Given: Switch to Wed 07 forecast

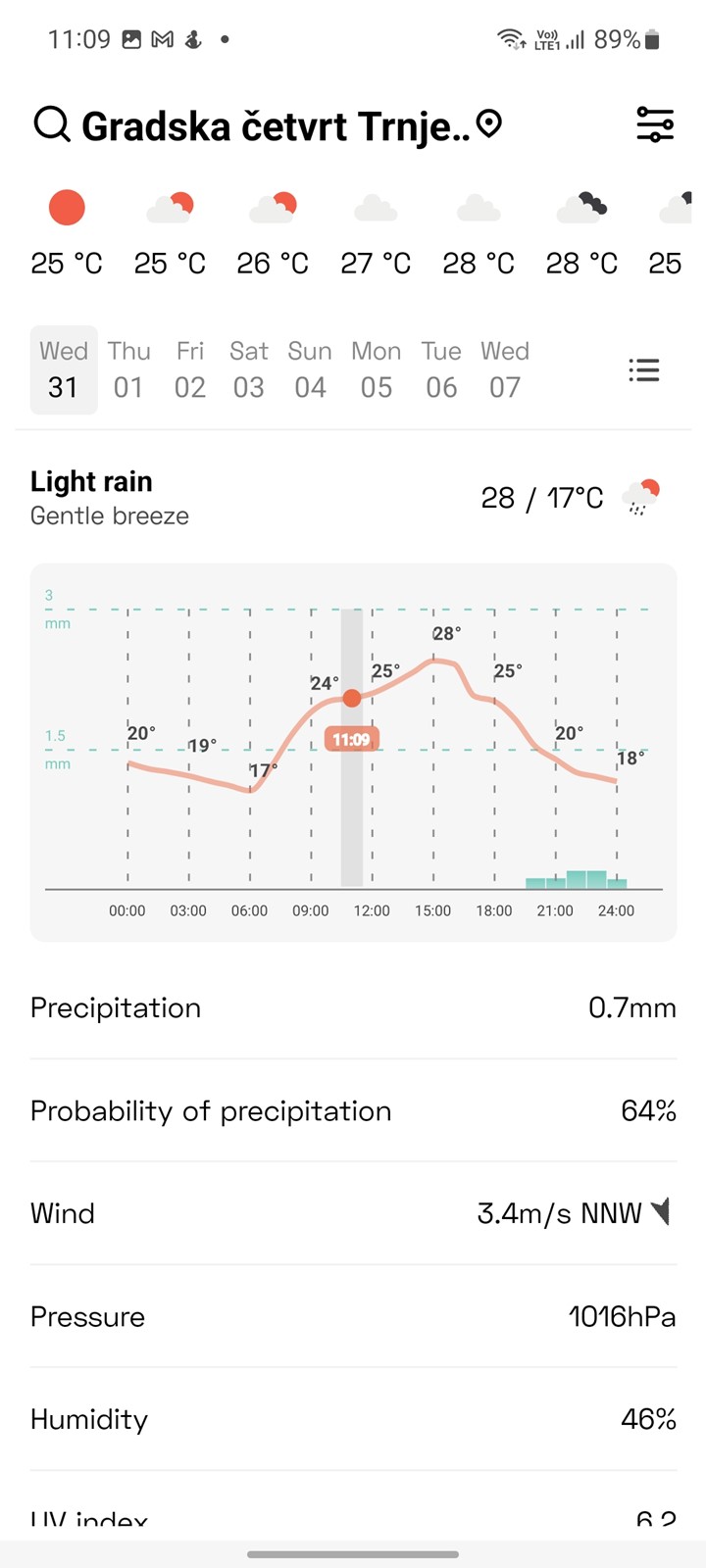Looking at the screenshot, I should (505, 369).
